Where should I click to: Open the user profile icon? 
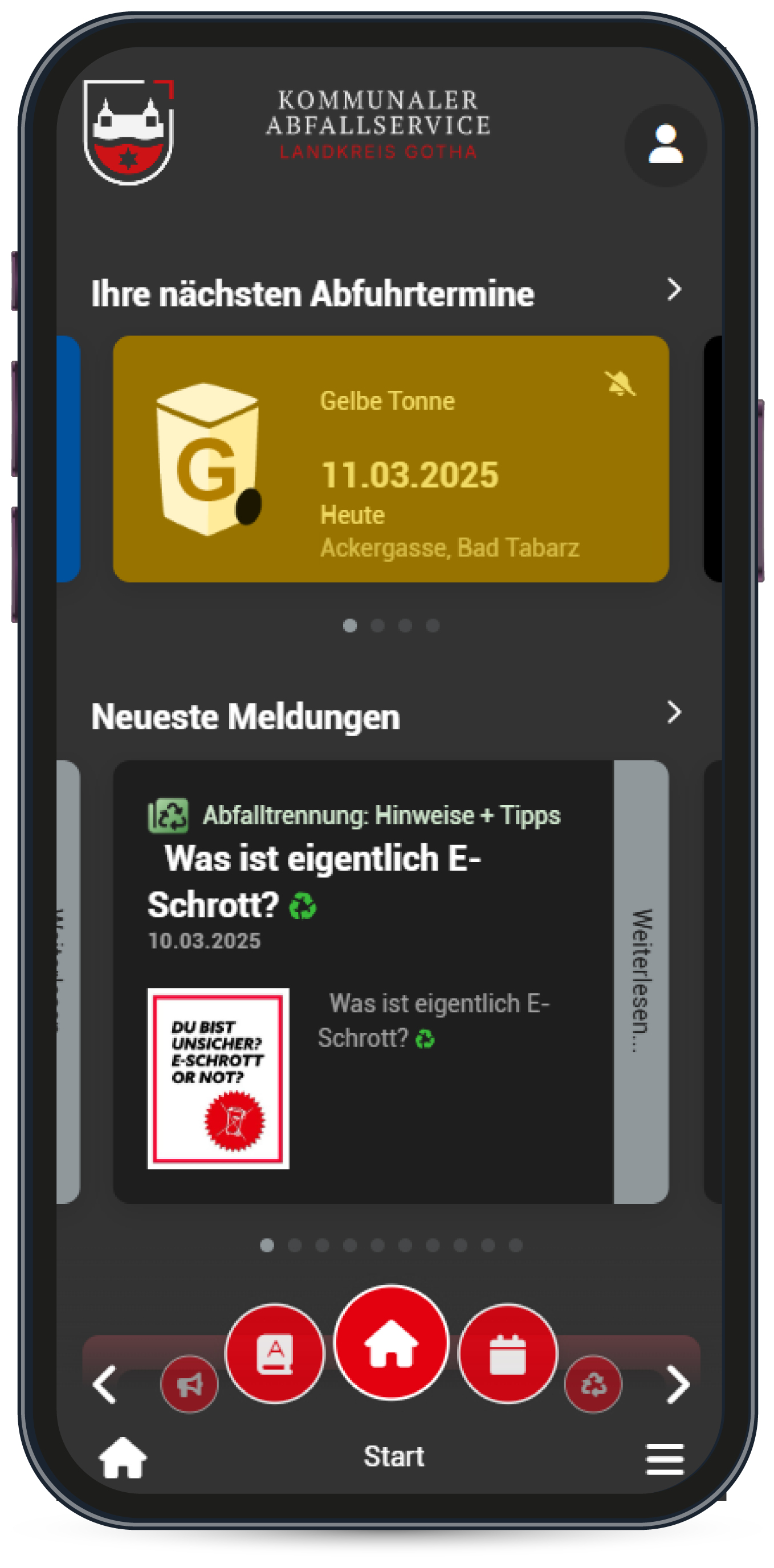[665, 145]
